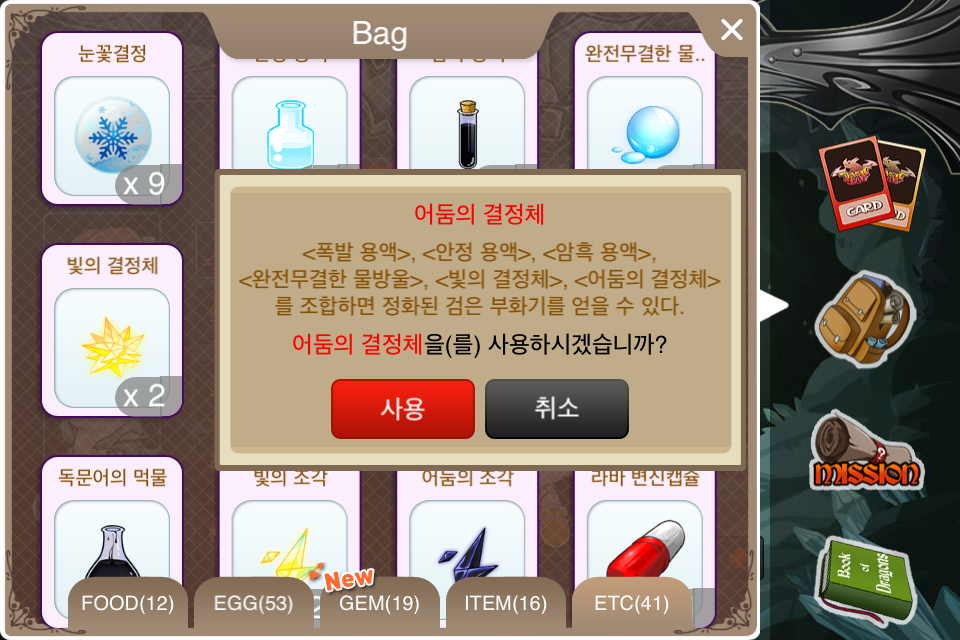Open the MISSION scroll
The image size is (960, 640).
[866, 452]
